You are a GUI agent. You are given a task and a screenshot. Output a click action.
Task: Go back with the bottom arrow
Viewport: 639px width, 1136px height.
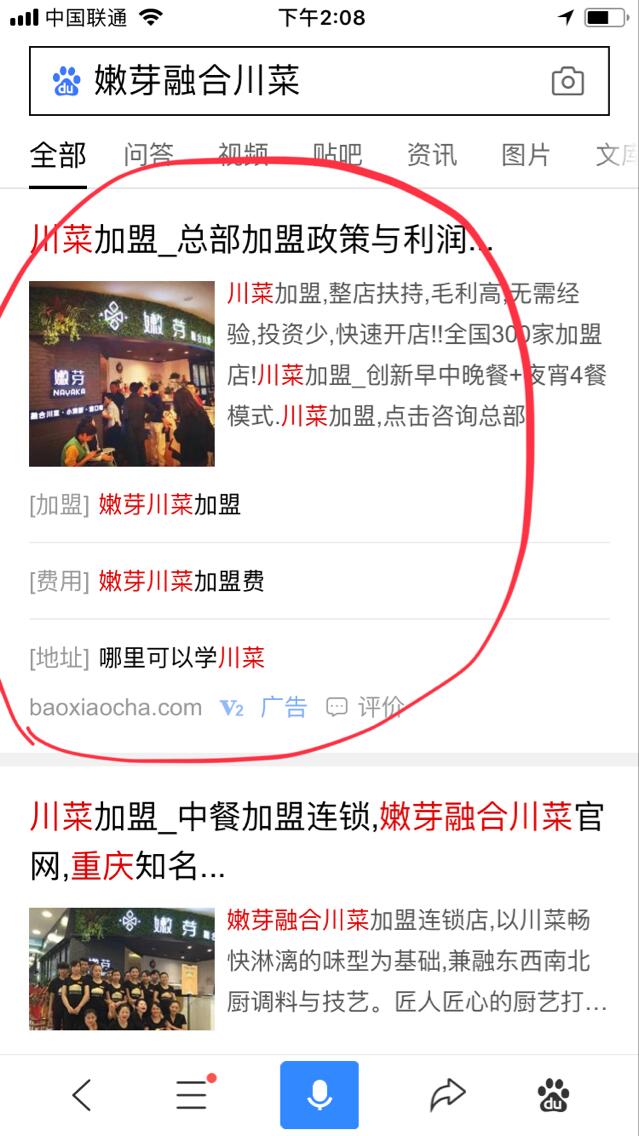coord(82,1095)
